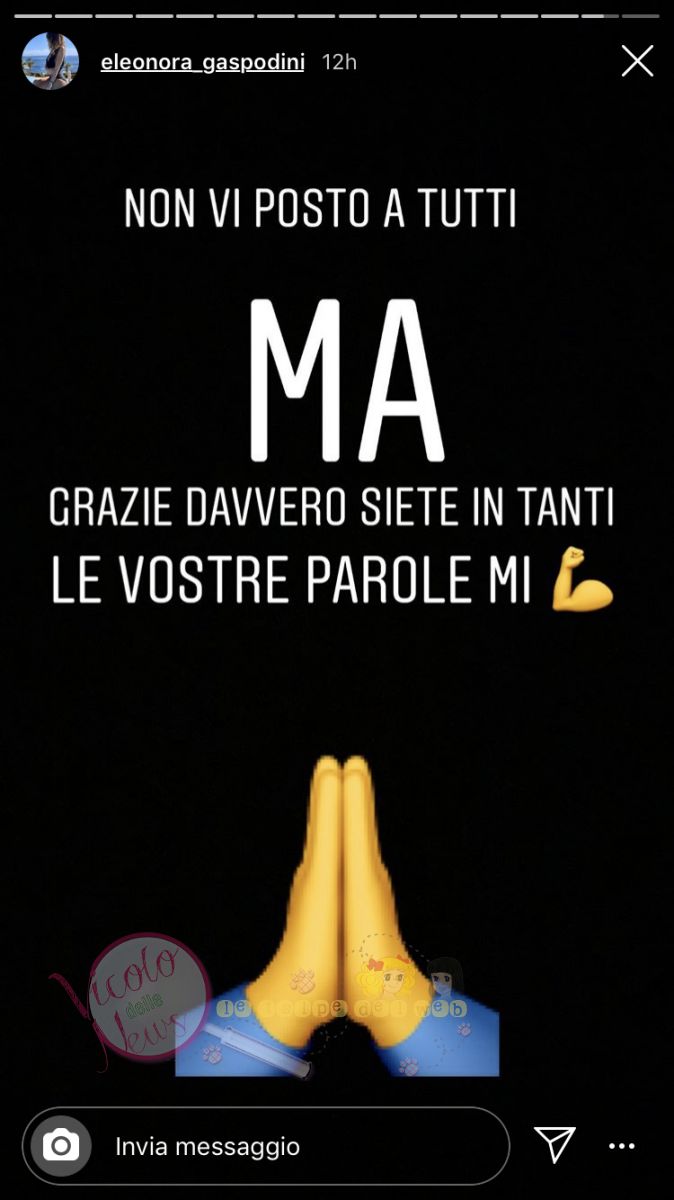The width and height of the screenshot is (674, 1200).
Task: Open eleonora_gaspodini's profile from the username
Action: tap(202, 62)
